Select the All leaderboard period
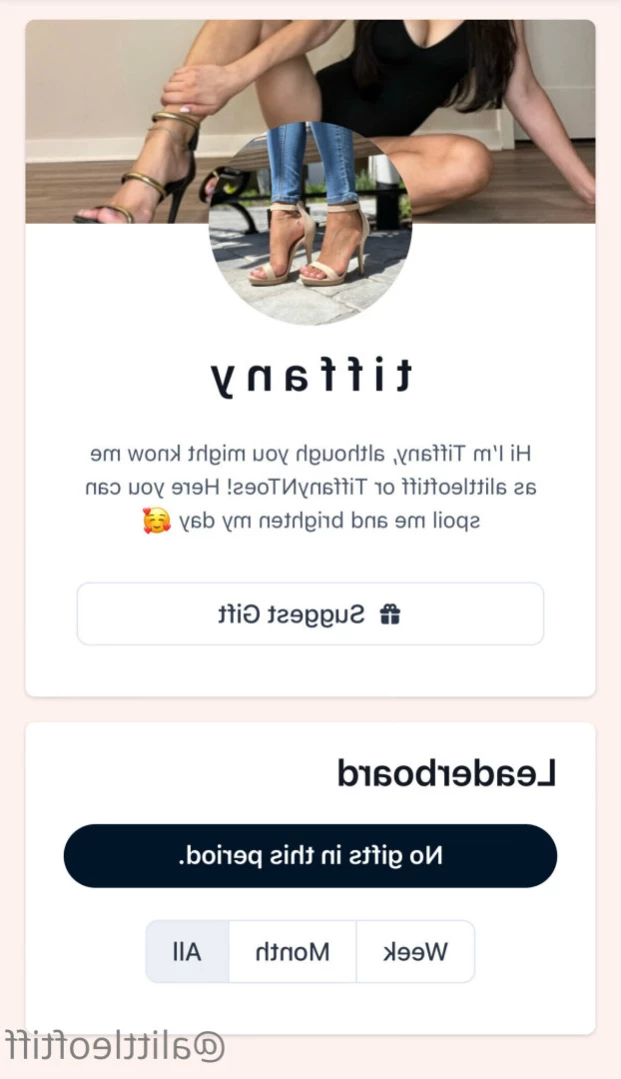 click(187, 952)
